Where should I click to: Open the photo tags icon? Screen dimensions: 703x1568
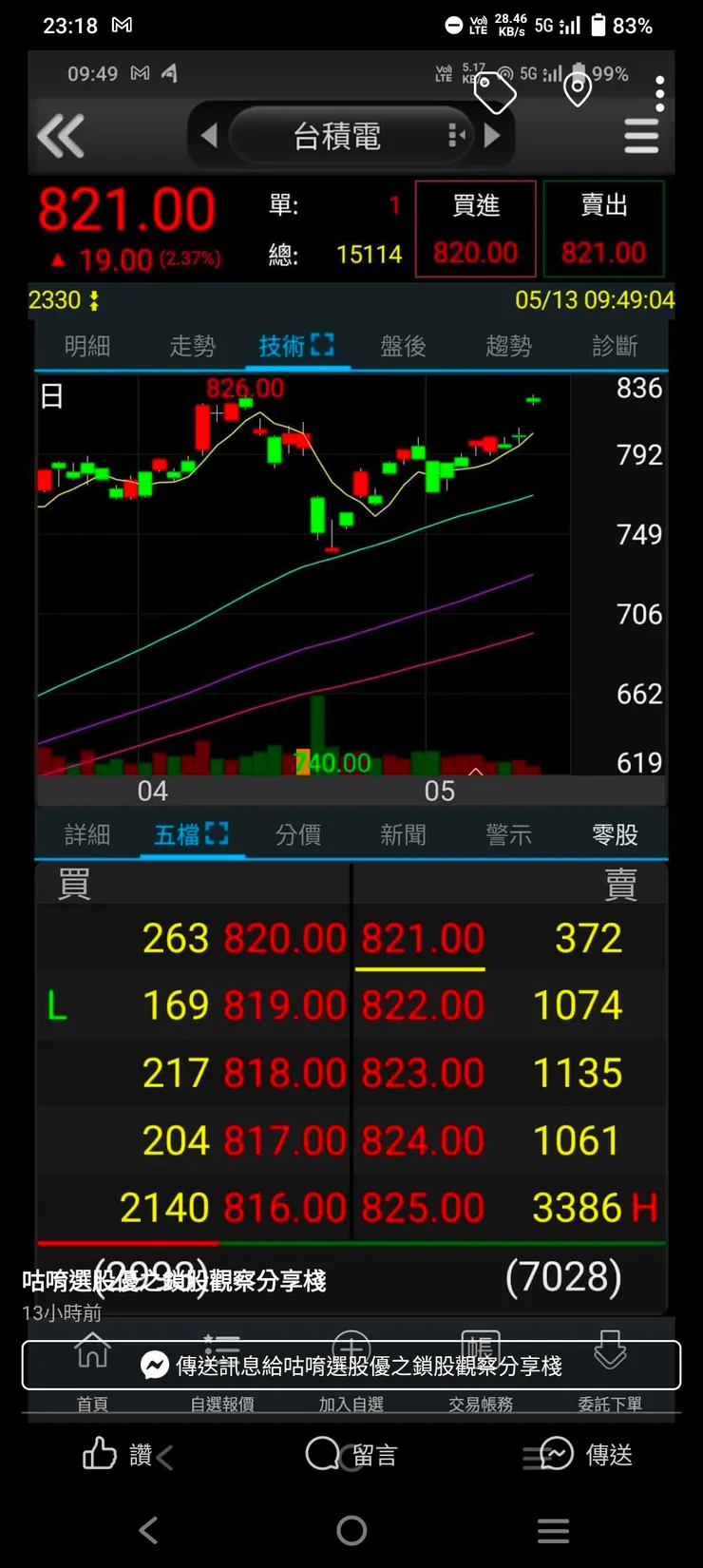[x=495, y=92]
